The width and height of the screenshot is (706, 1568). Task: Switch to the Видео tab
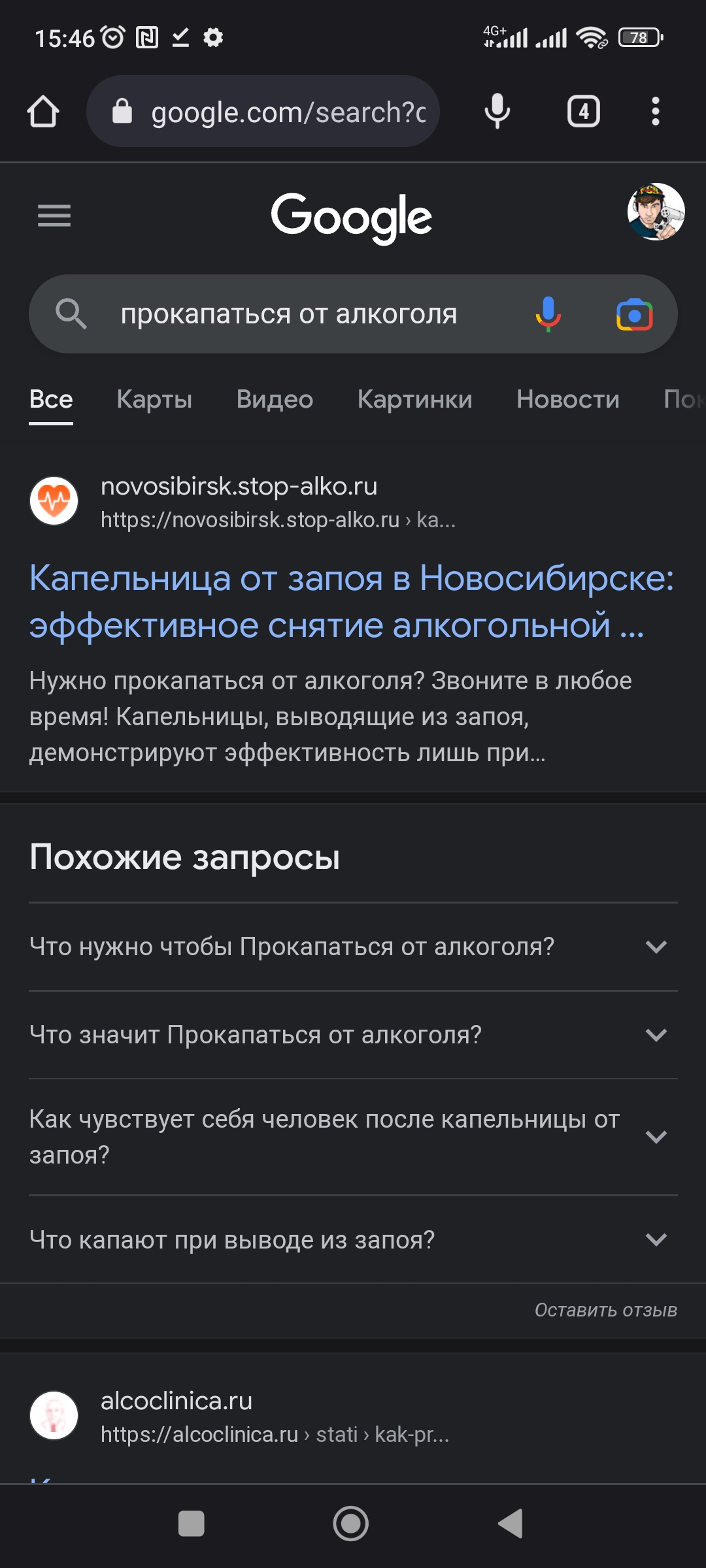pos(275,399)
